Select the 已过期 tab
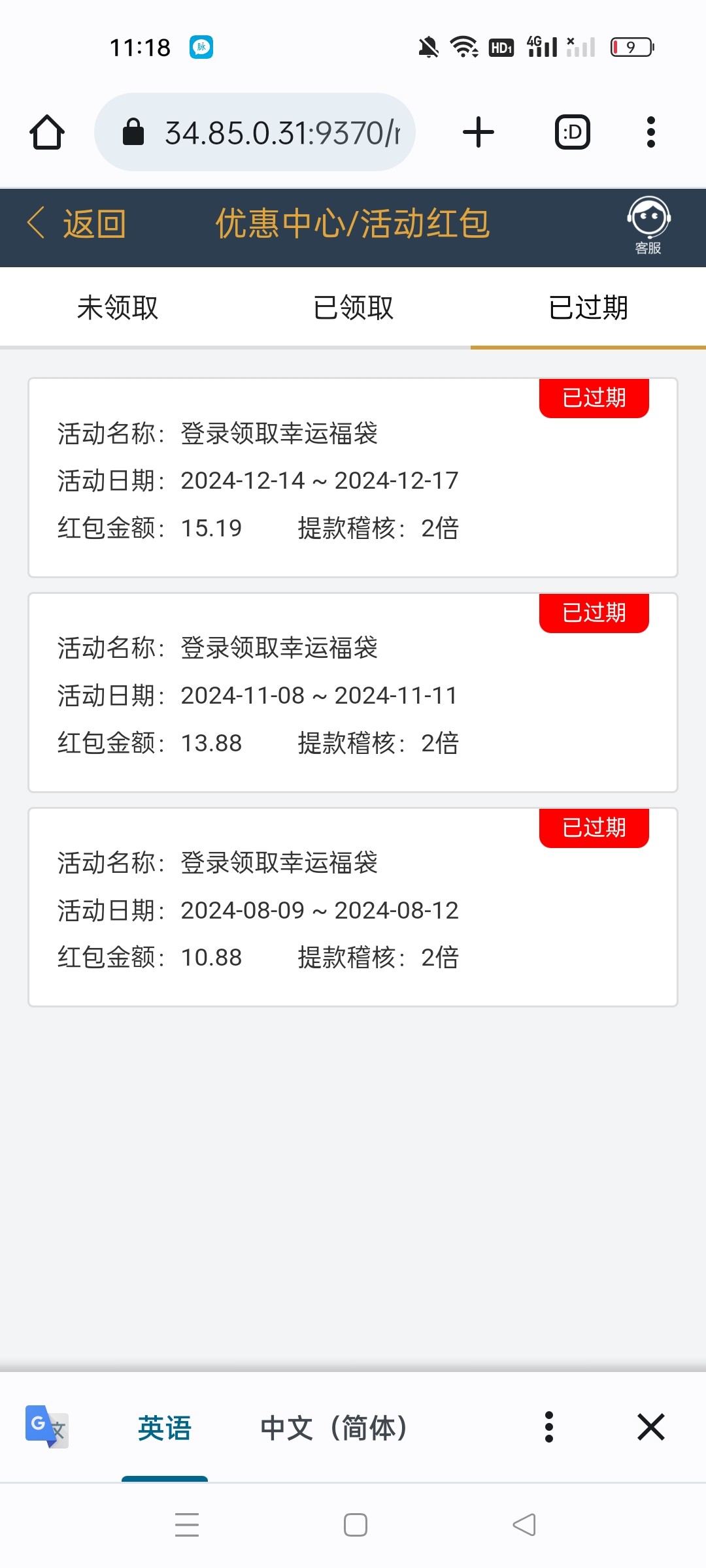Image resolution: width=706 pixels, height=1568 pixels. 588,308
